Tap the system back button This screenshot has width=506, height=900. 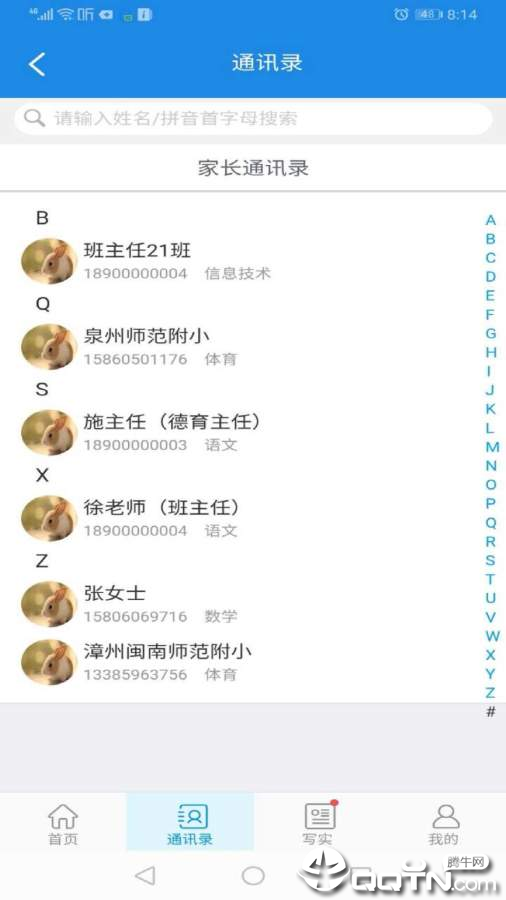click(145, 876)
